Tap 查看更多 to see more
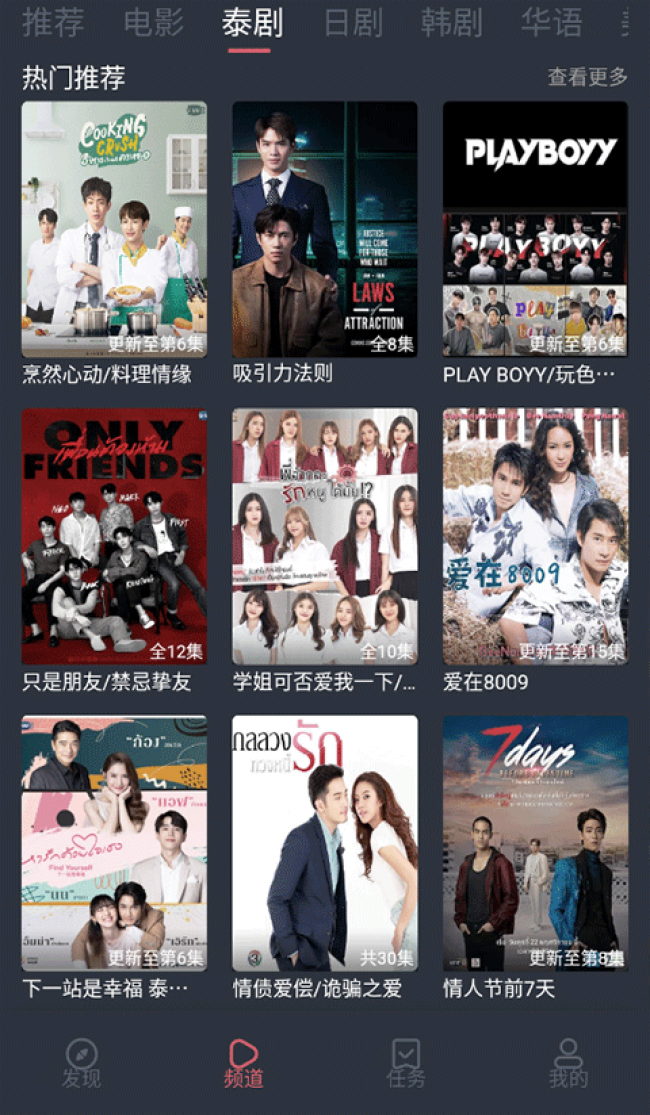This screenshot has height=1115, width=650. coord(587,77)
